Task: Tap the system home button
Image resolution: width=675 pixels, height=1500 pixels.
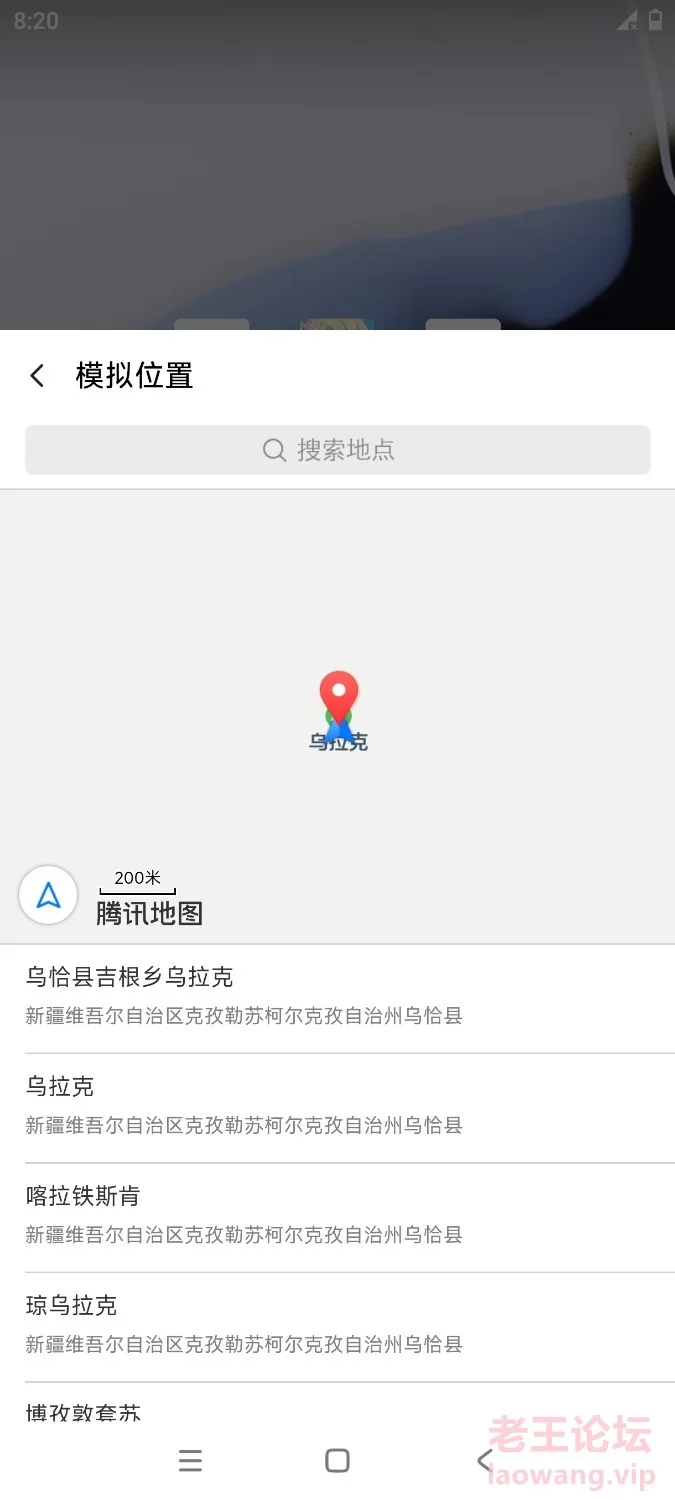Action: [338, 1461]
